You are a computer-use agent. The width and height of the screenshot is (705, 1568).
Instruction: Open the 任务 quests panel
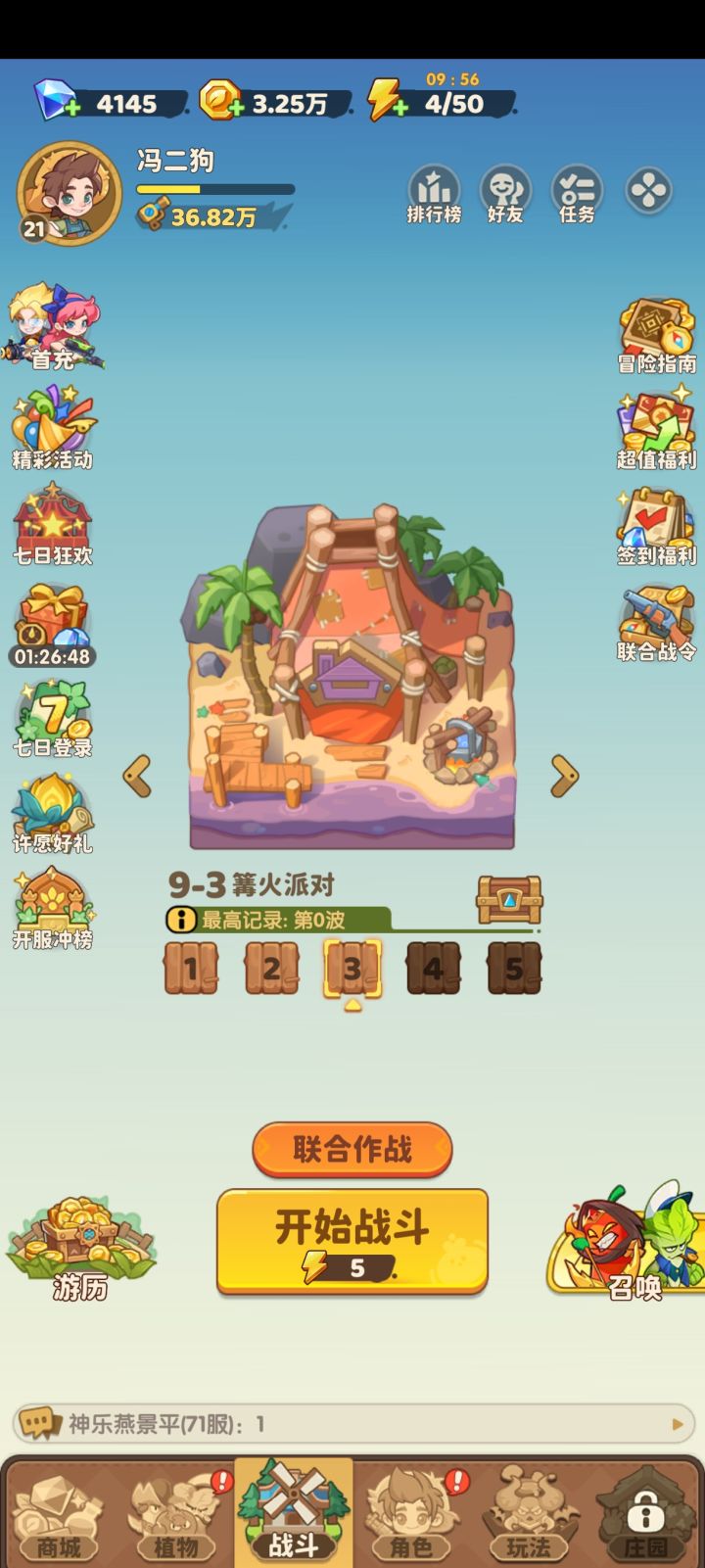click(x=576, y=194)
